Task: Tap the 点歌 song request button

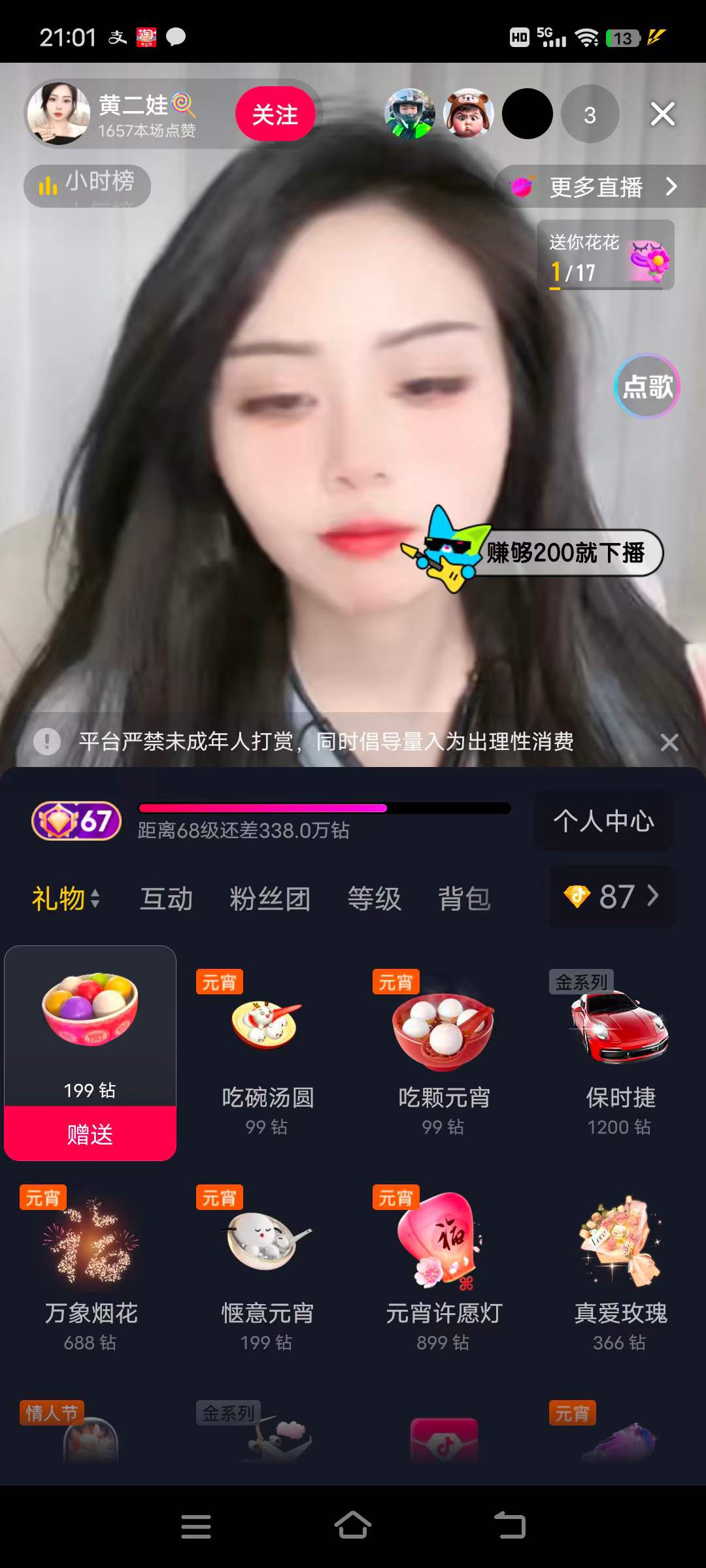Action: (647, 387)
